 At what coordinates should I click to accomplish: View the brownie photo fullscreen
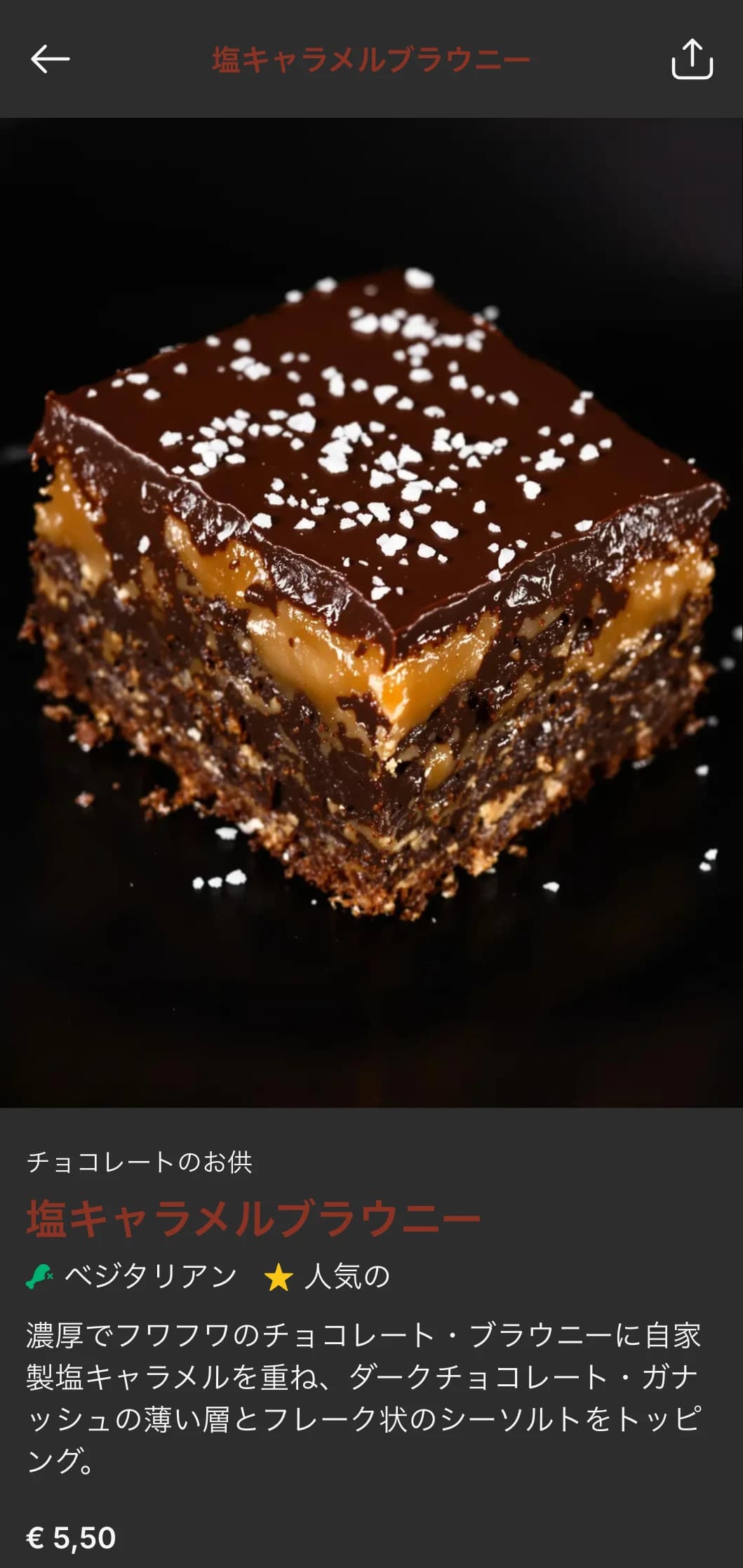point(371,617)
